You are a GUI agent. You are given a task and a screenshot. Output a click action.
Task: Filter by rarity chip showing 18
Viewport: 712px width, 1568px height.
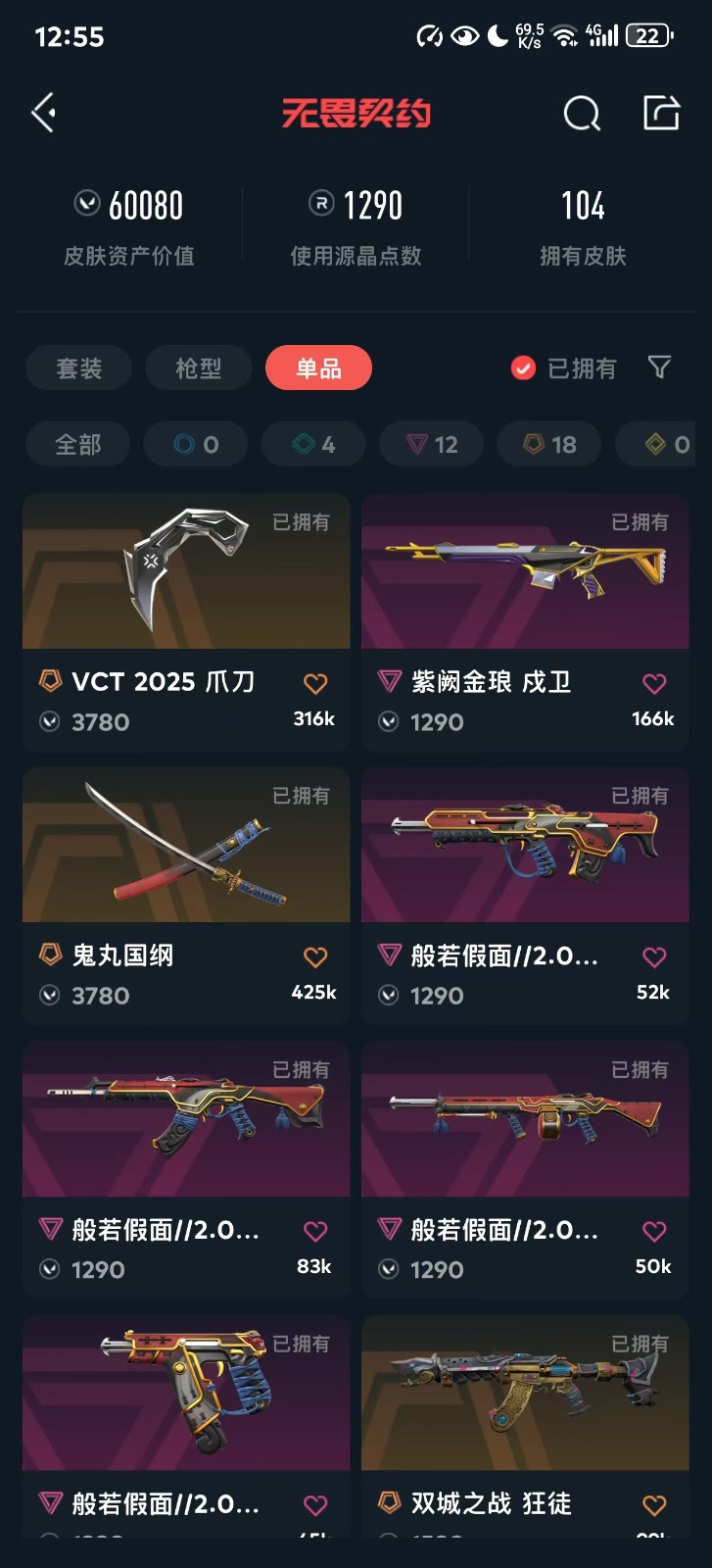(x=549, y=445)
